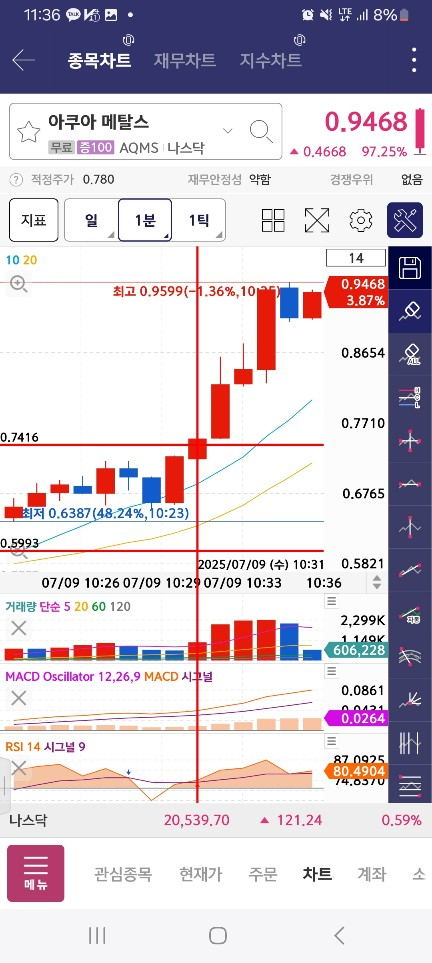The image size is (432, 963).
Task: Close the 거래량 volume indicator panel
Action: pyautogui.click(x=19, y=628)
